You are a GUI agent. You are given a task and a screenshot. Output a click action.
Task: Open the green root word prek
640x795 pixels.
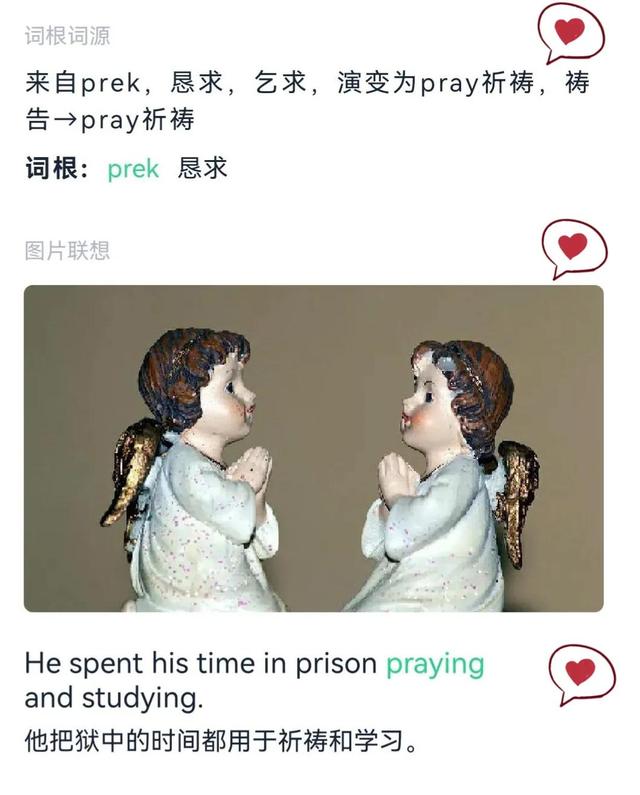click(x=133, y=169)
